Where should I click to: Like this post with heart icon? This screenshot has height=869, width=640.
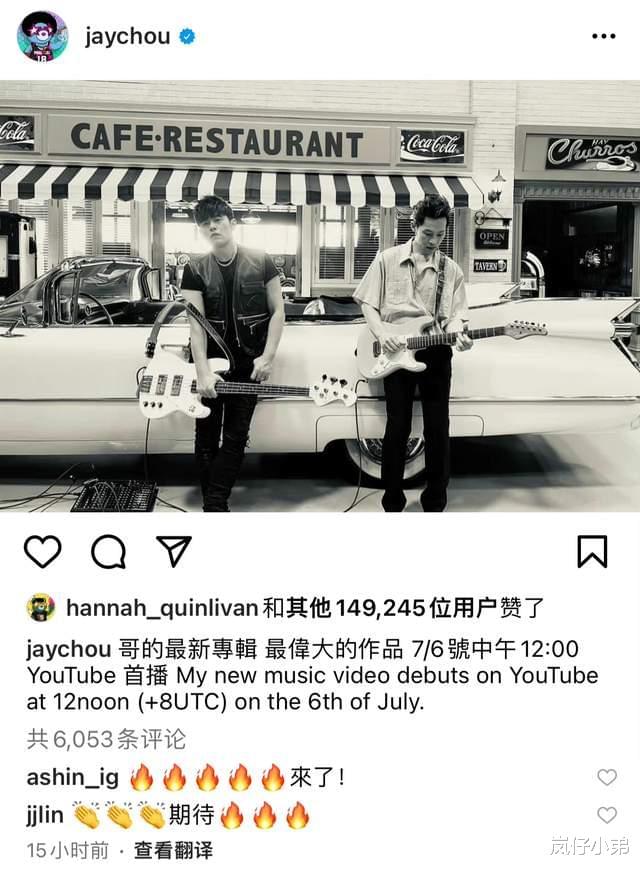(x=42, y=551)
